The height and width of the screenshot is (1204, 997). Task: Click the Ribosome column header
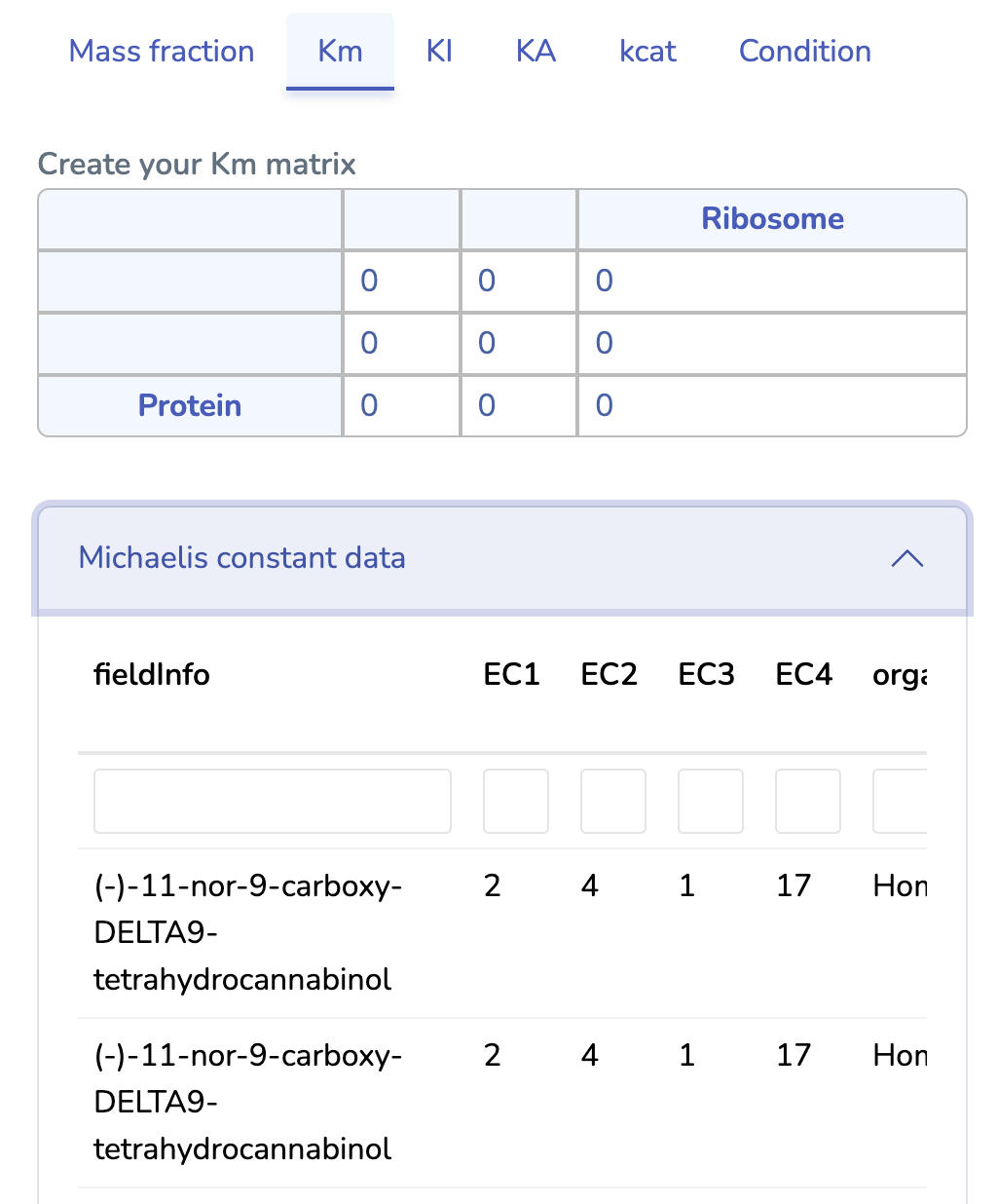pyautogui.click(x=771, y=219)
